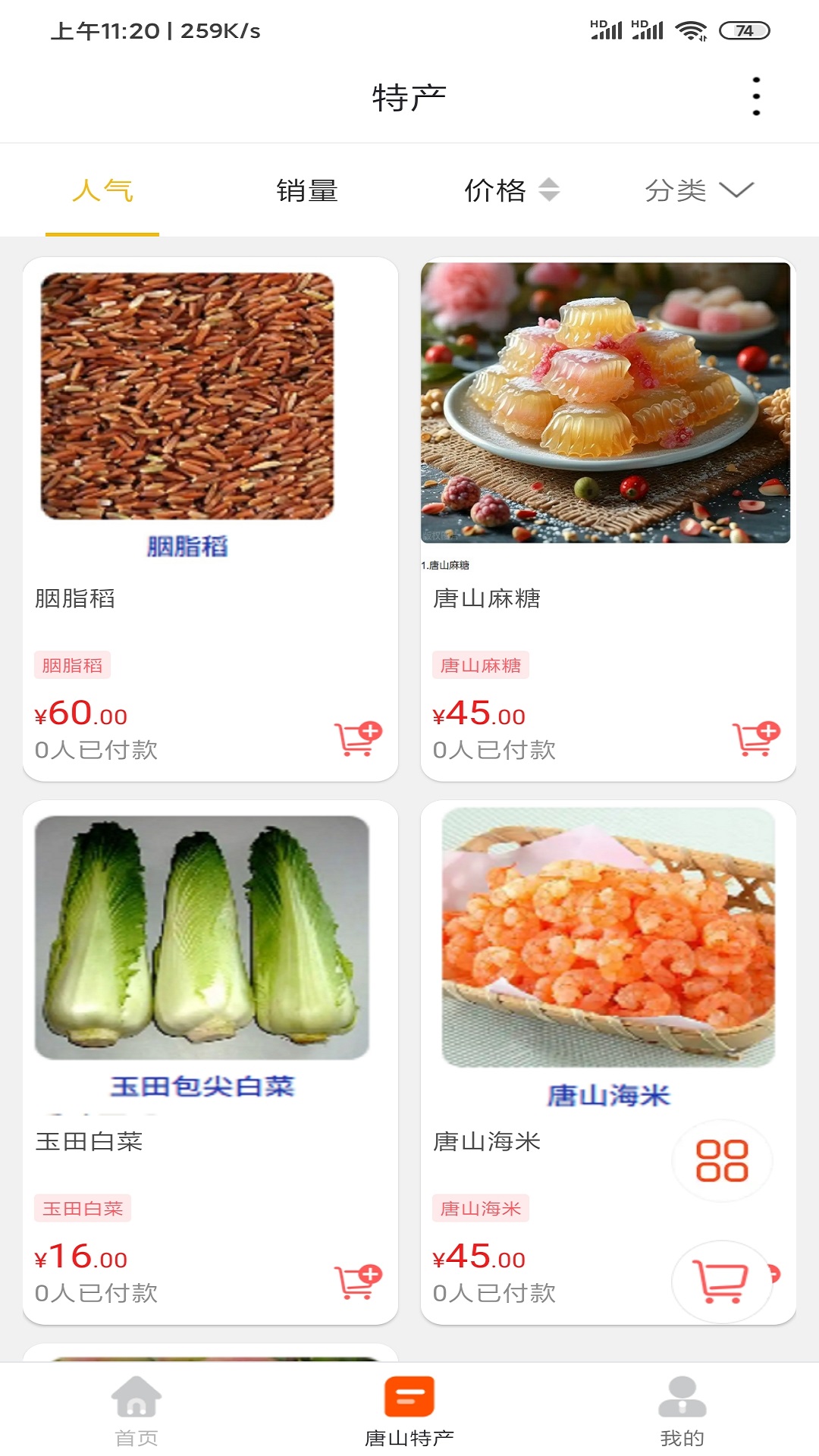
Task: Add 唐山麻糖 to cart
Action: (x=756, y=739)
